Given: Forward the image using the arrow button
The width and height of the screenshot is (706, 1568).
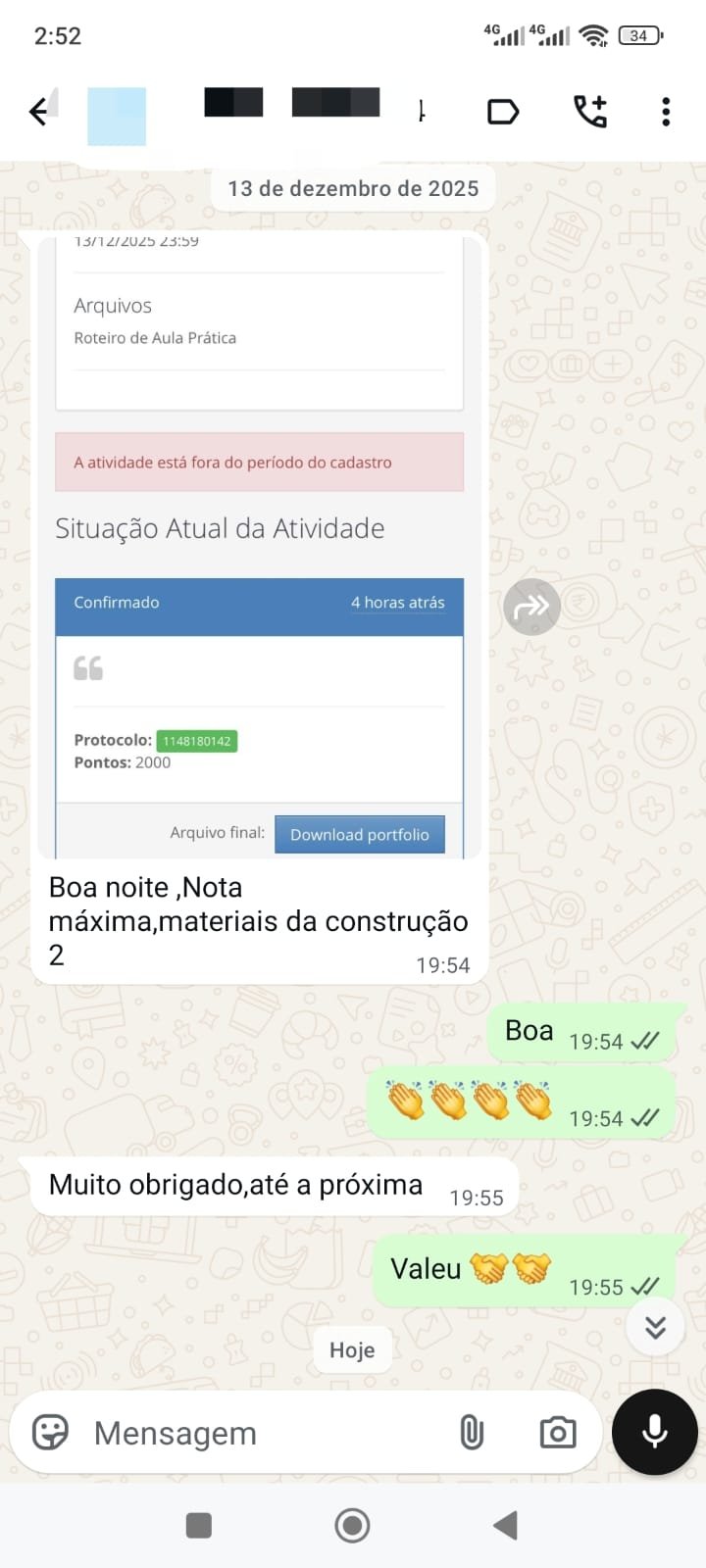Looking at the screenshot, I should click(531, 607).
